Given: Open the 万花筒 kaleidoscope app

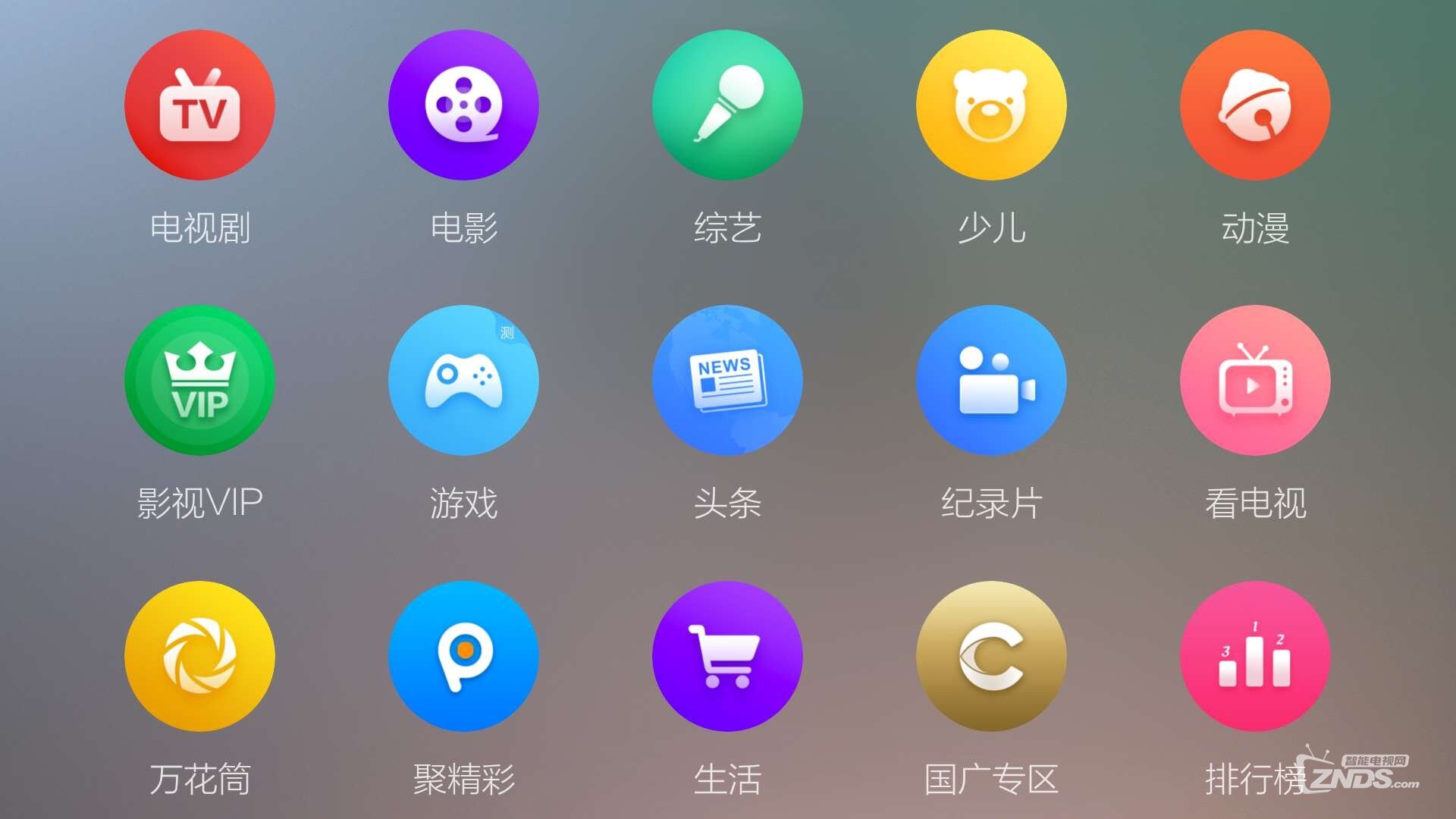Looking at the screenshot, I should point(199,656).
